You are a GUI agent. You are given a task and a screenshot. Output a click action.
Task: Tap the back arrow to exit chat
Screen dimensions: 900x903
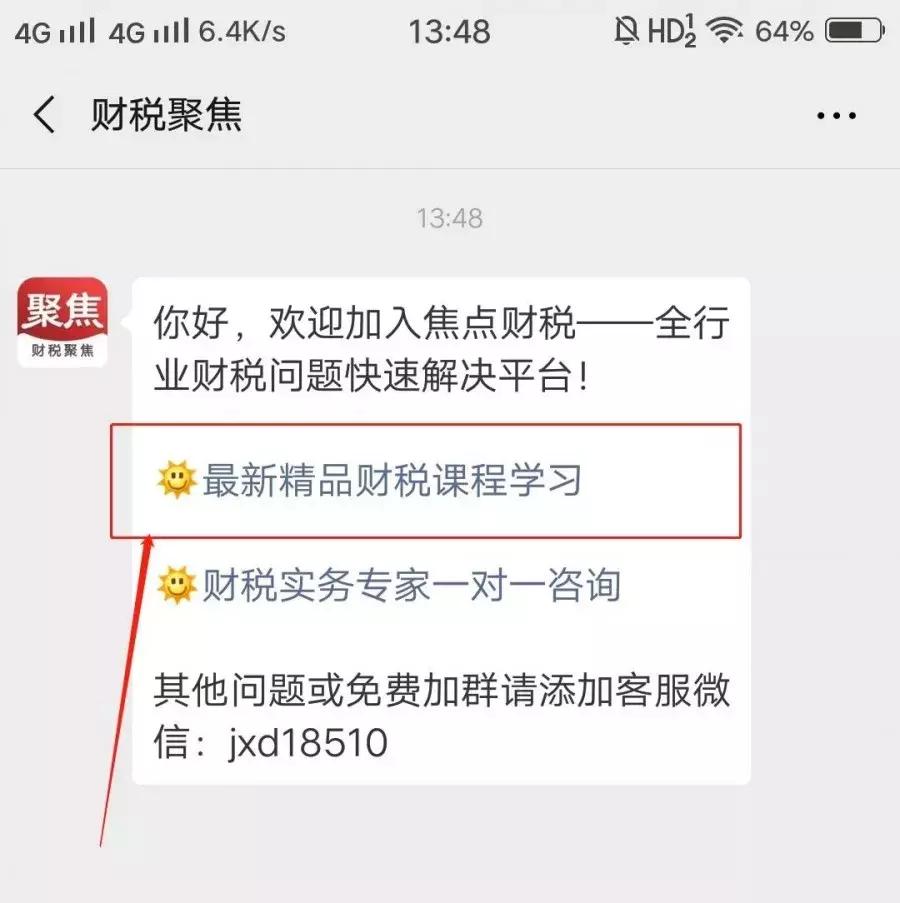pos(42,114)
